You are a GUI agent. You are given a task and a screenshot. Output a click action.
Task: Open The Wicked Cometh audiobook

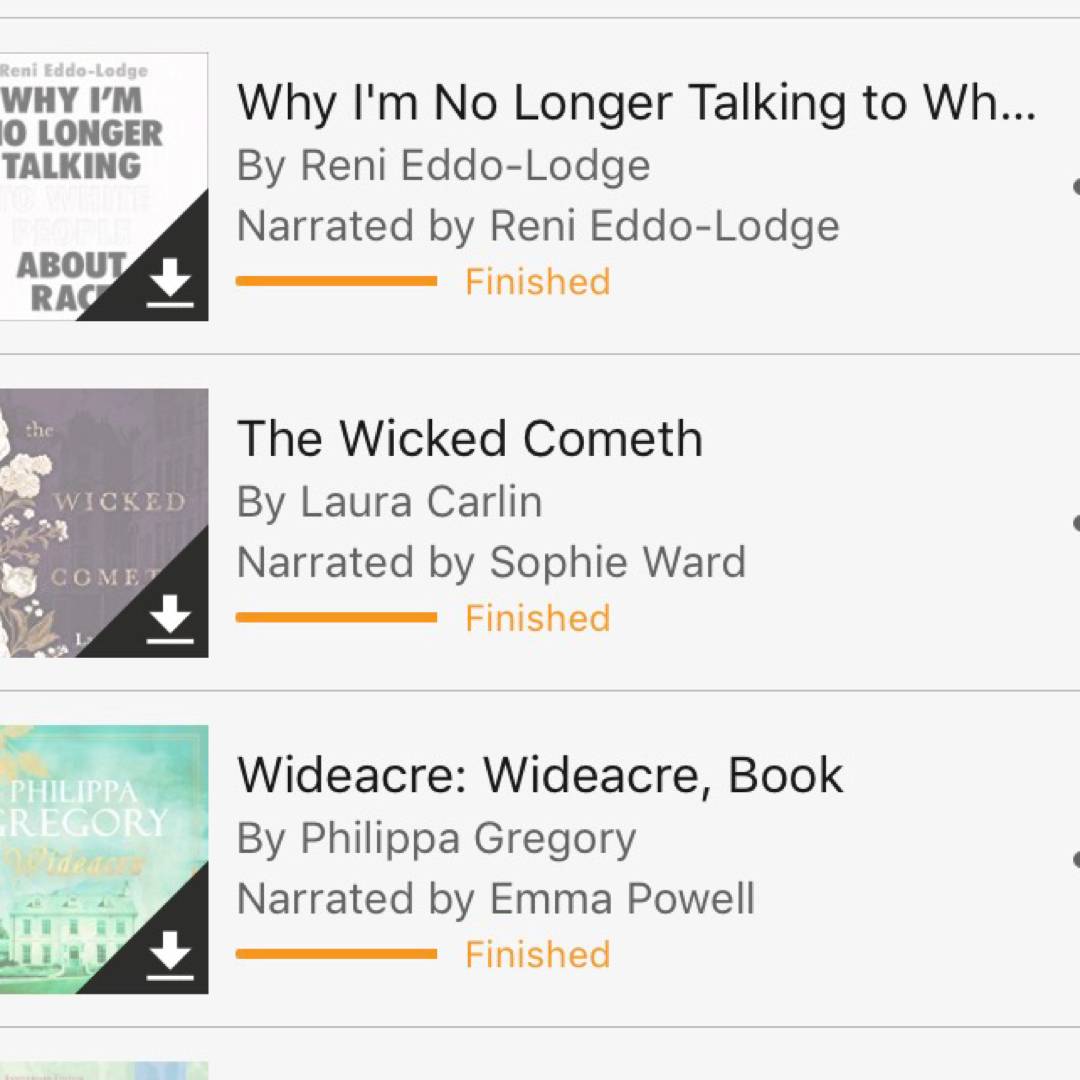click(470, 439)
